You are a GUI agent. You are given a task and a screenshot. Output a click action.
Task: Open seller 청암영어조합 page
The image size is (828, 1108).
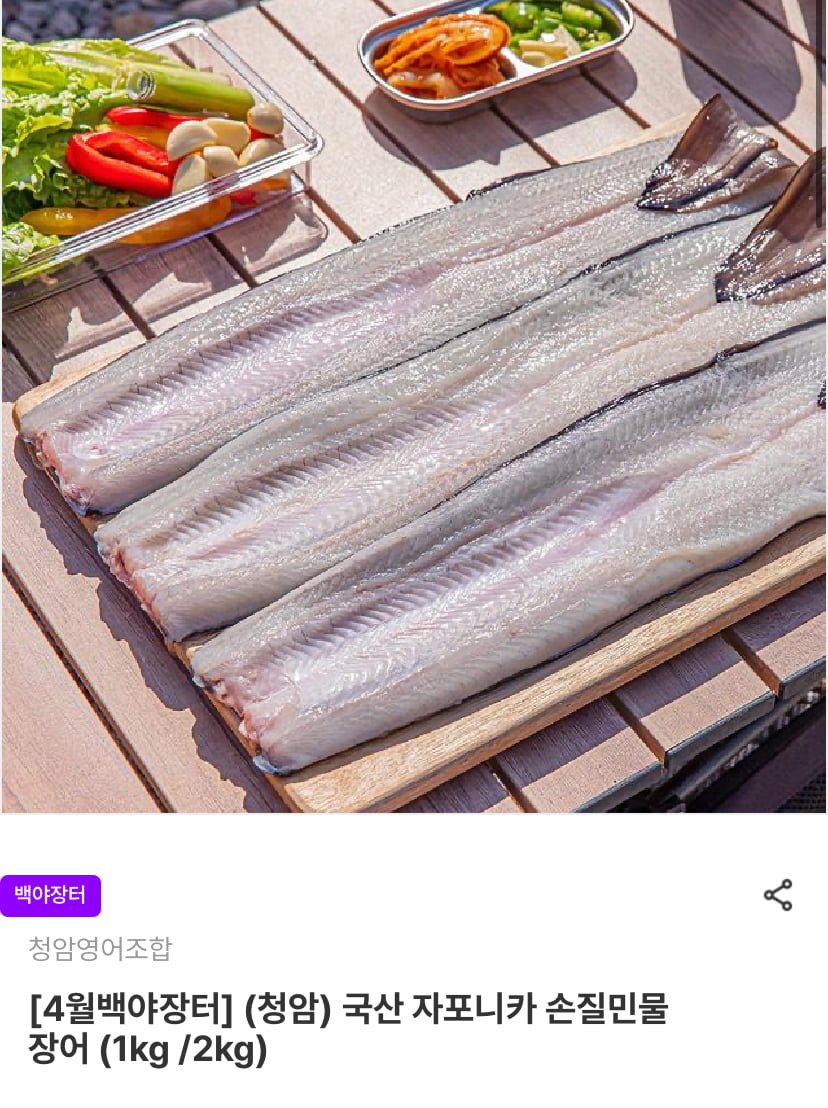[x=100, y=948]
